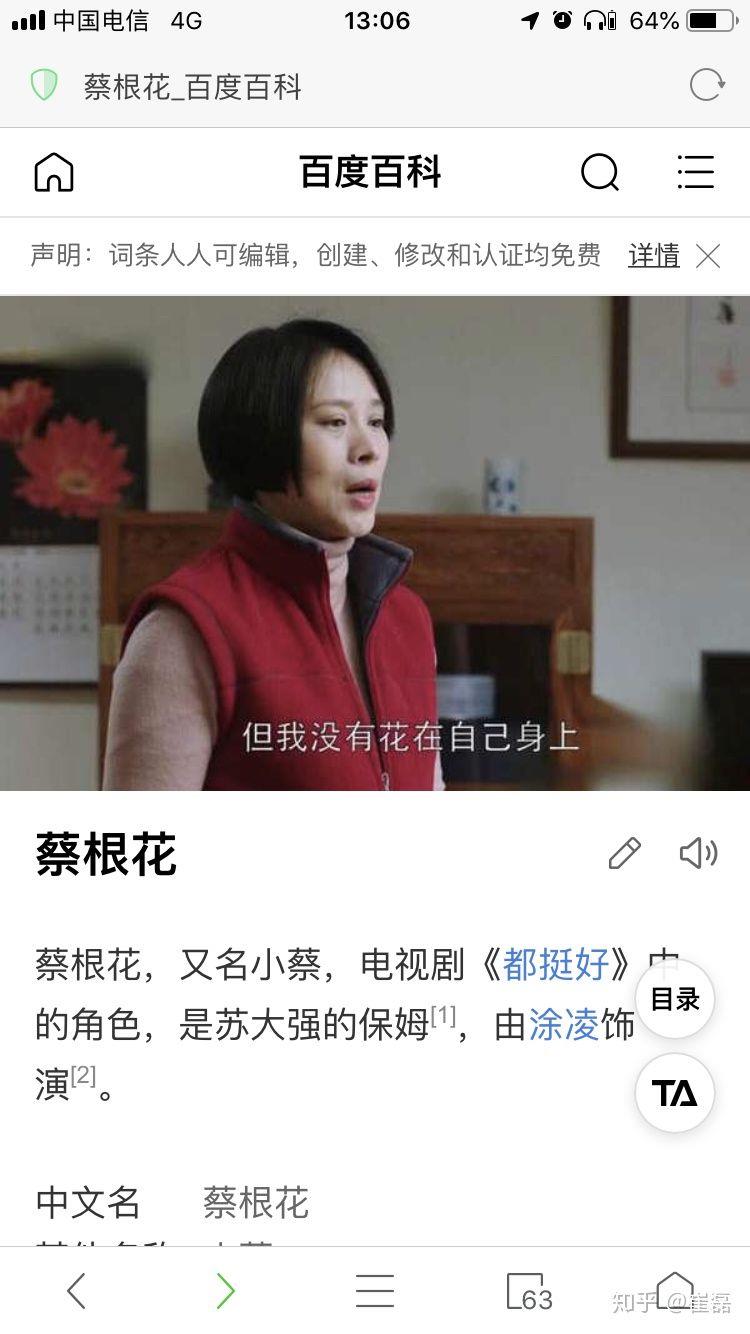
Task: Open the browser menu button
Action: (x=375, y=1291)
